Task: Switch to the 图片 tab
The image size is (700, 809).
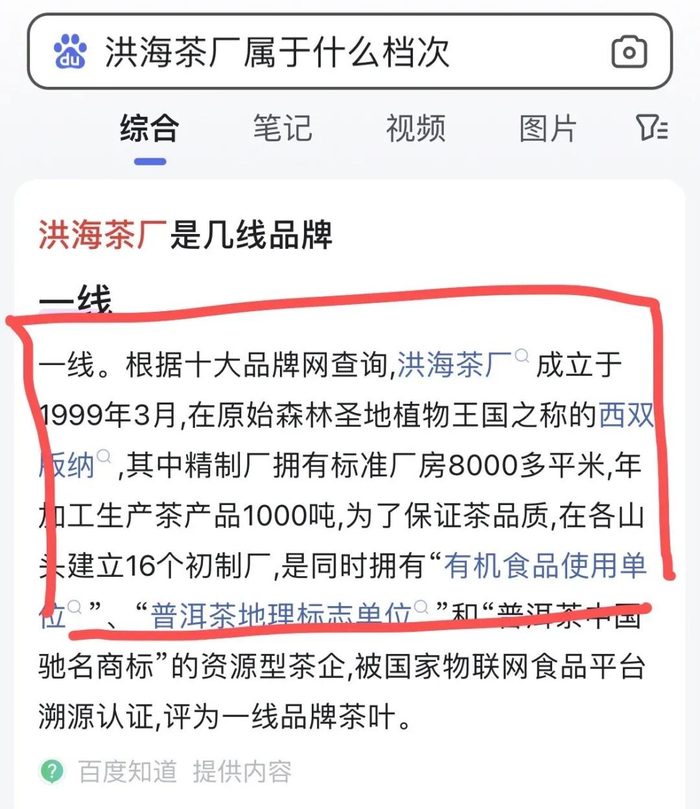Action: click(548, 128)
